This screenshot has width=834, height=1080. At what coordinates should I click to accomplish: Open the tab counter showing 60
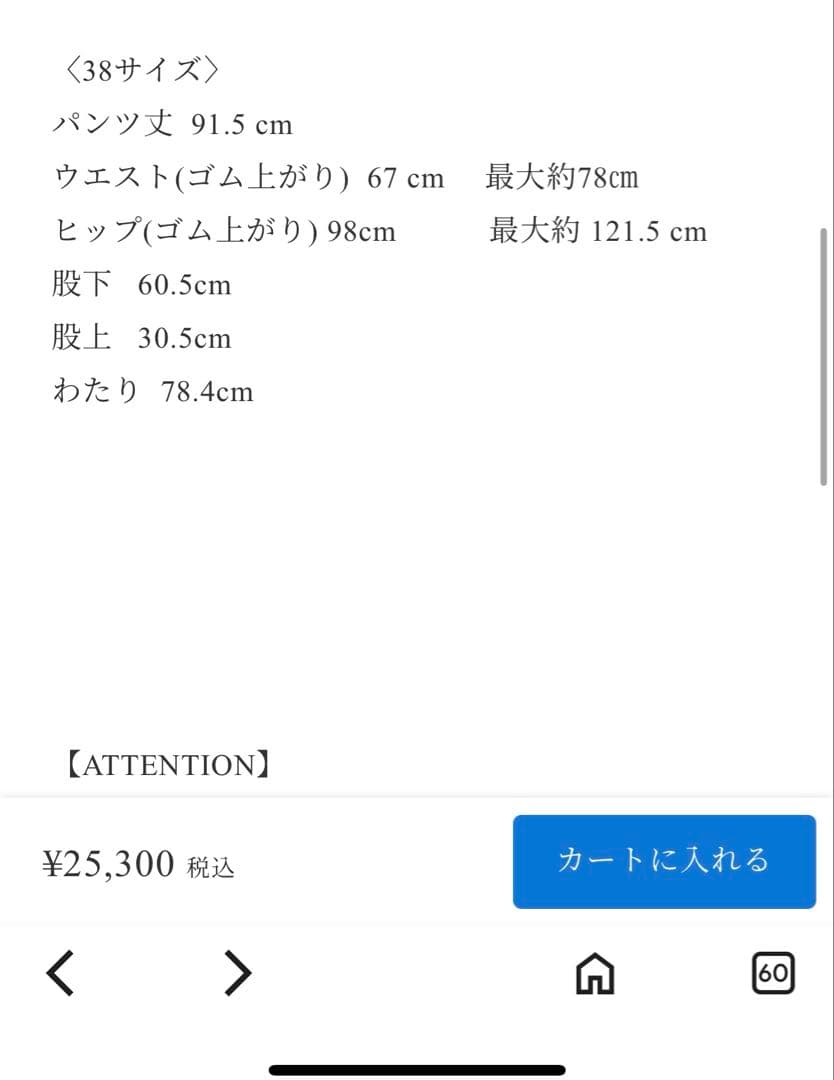[x=772, y=972]
